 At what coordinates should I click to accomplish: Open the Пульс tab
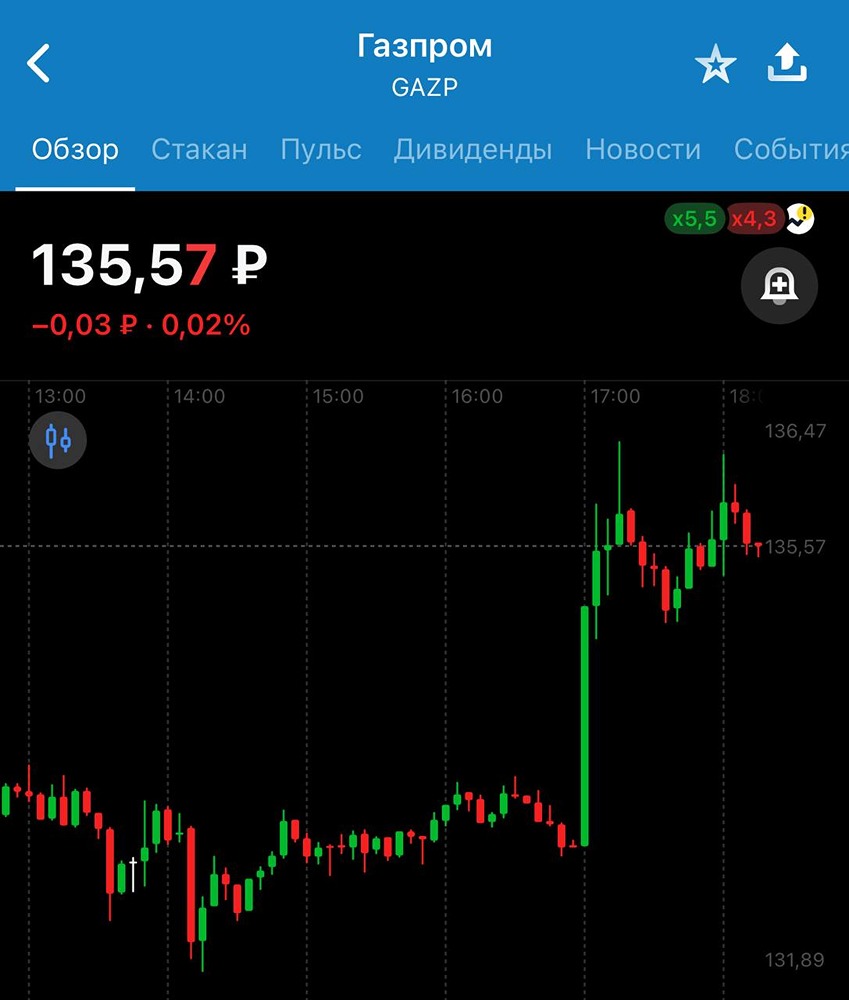(321, 150)
